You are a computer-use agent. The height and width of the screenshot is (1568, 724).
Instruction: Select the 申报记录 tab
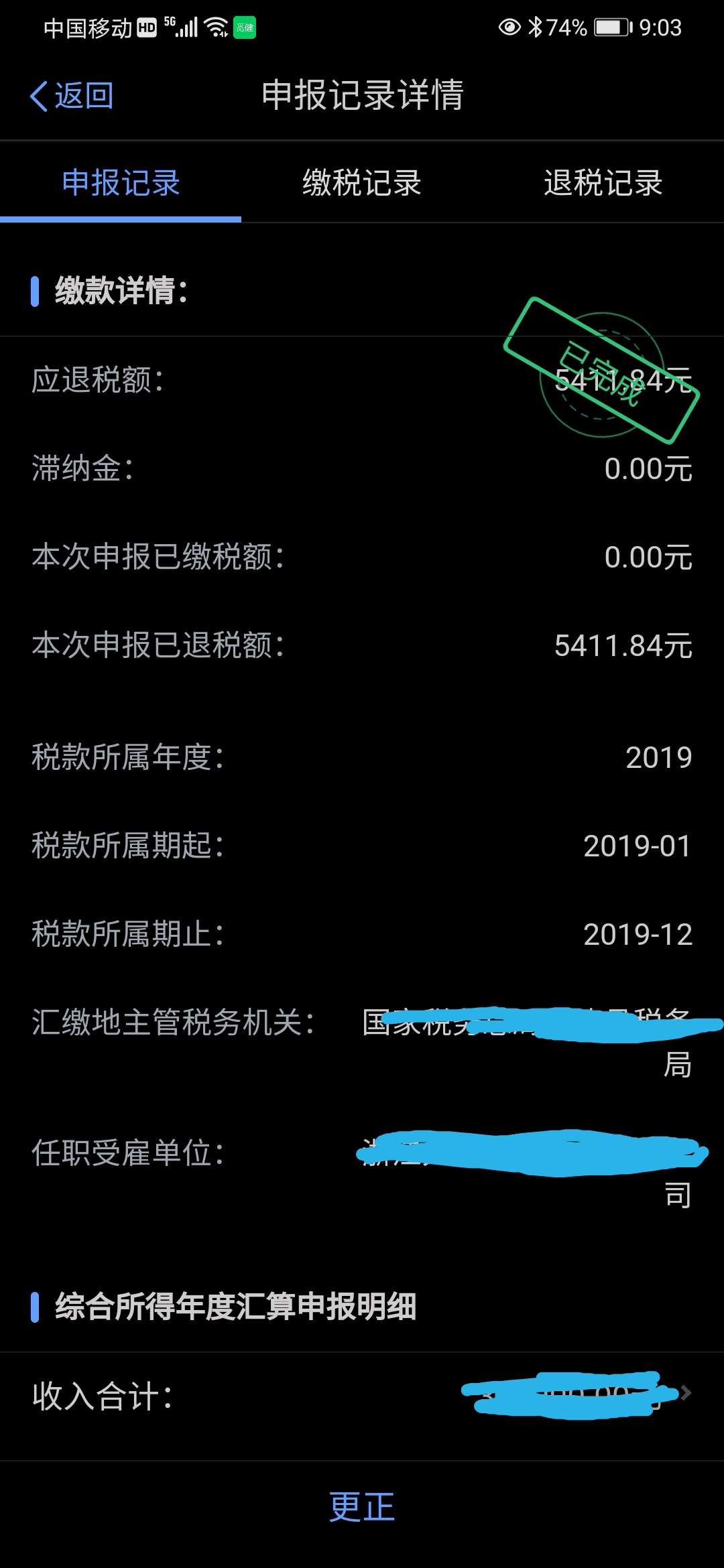pyautogui.click(x=121, y=182)
